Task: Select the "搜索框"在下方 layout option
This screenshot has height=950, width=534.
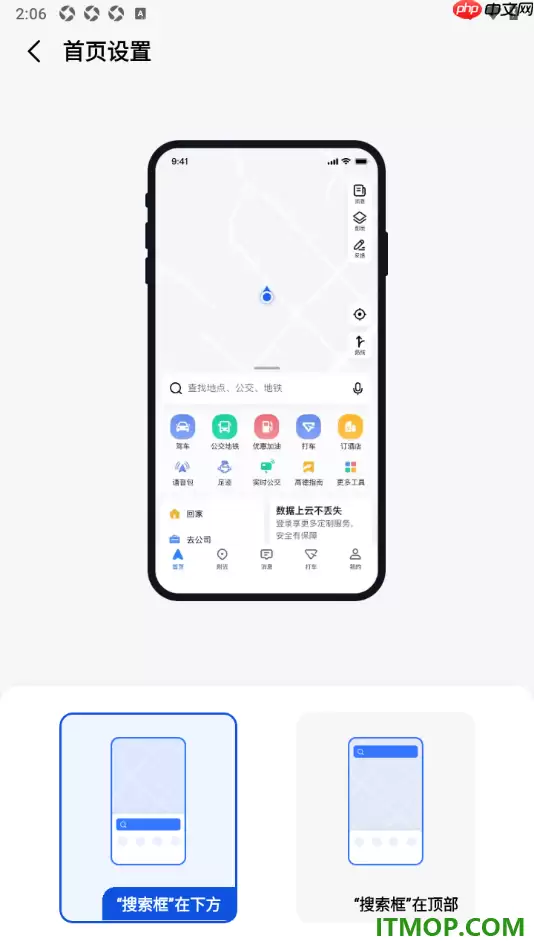Action: coord(148,817)
